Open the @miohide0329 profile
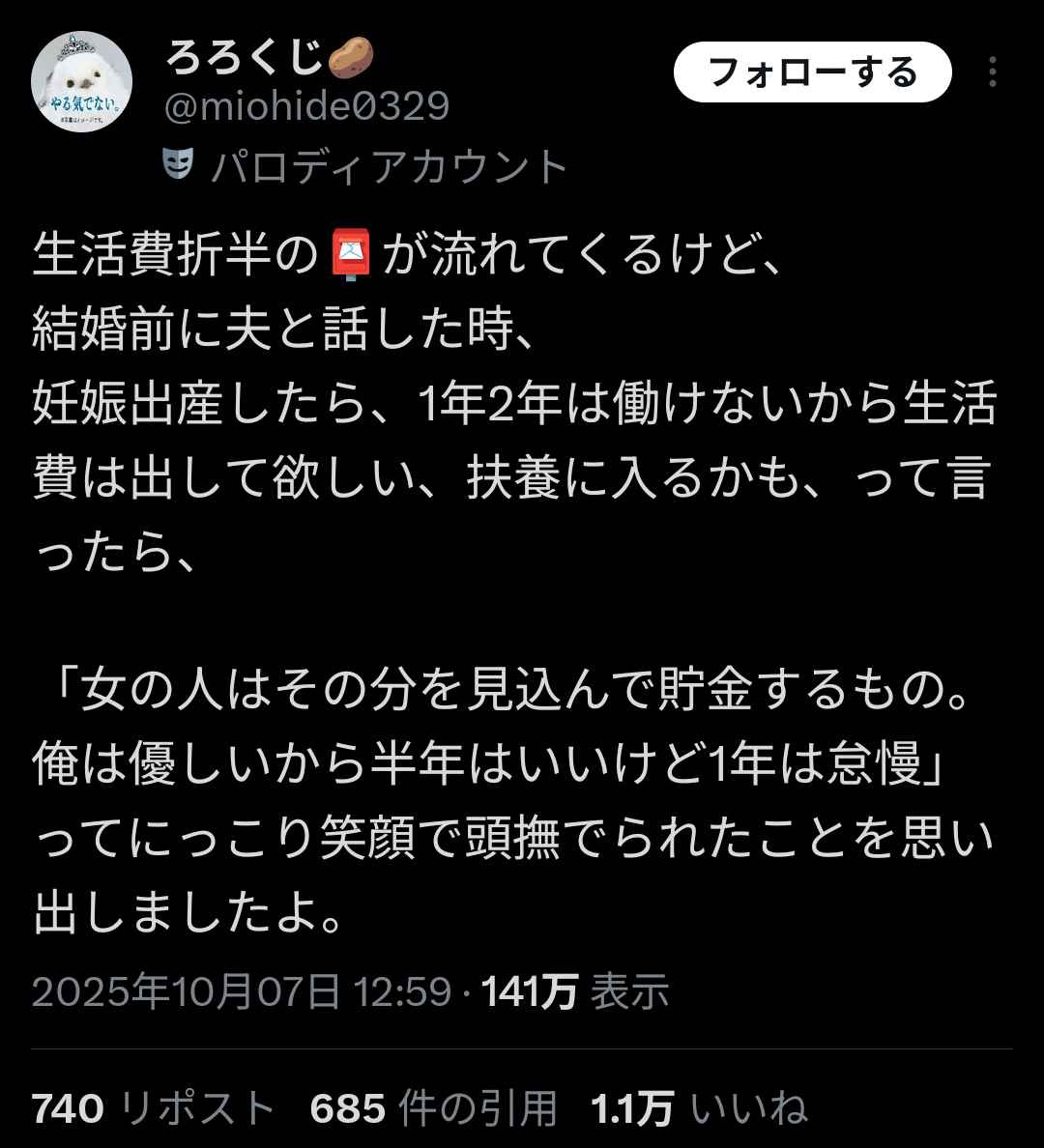This screenshot has width=1044, height=1148. coord(307,107)
